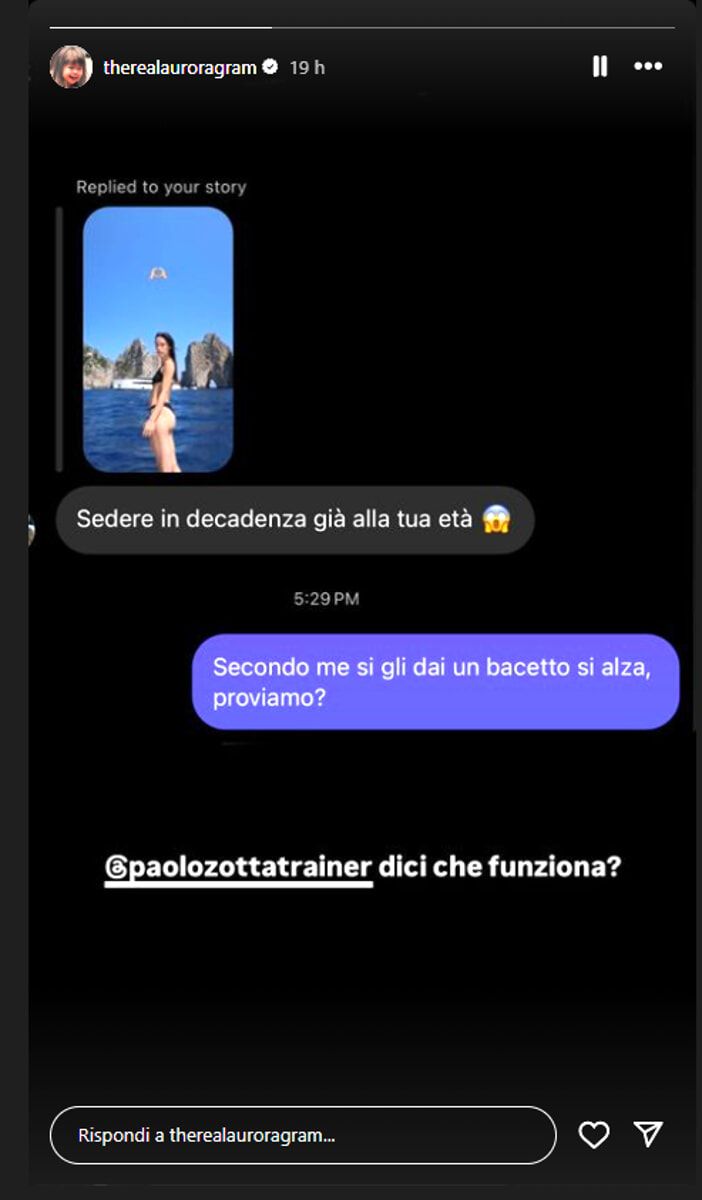Image resolution: width=702 pixels, height=1200 pixels.
Task: Open therealauroragram's profile from the username
Action: (x=180, y=68)
